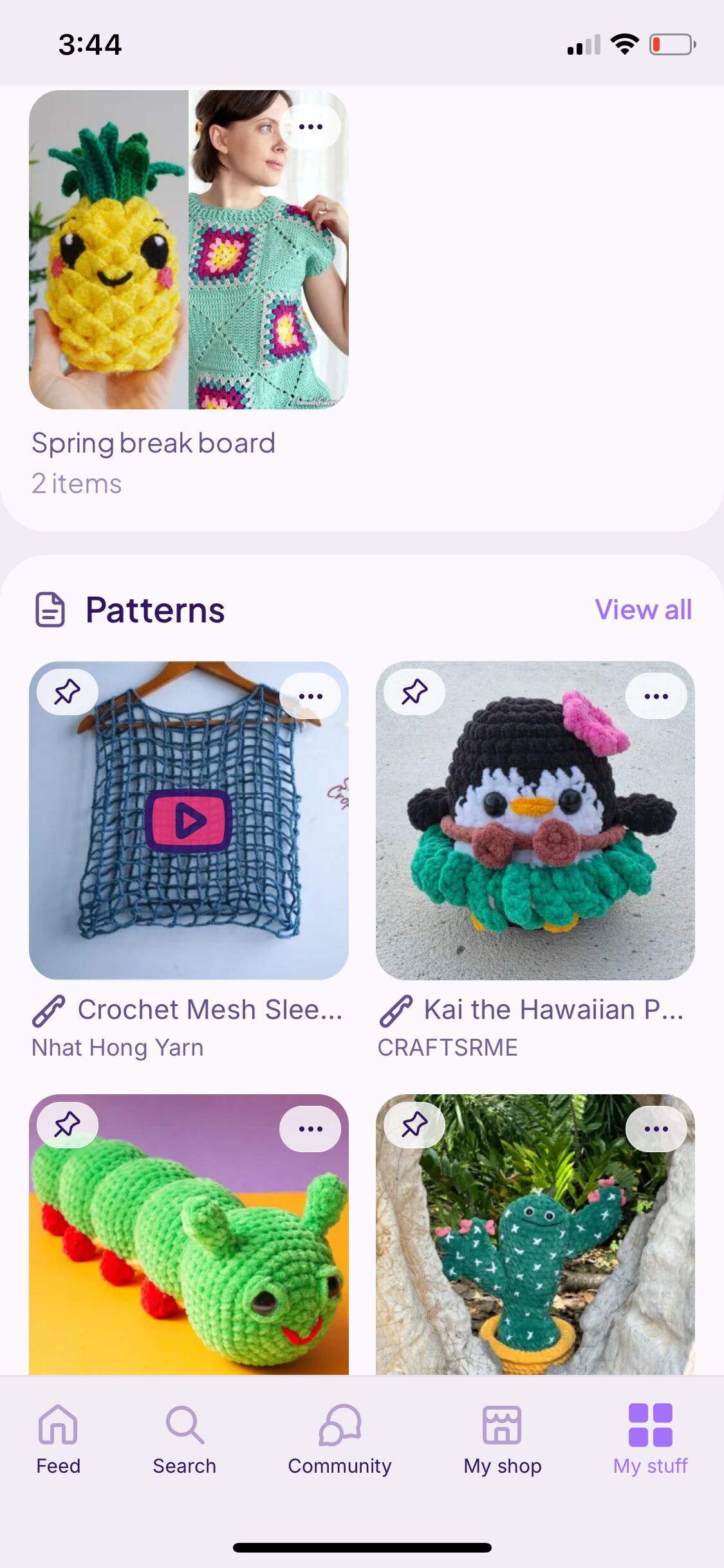
Task: Pin the cactus plush pattern
Action: 414,1125
